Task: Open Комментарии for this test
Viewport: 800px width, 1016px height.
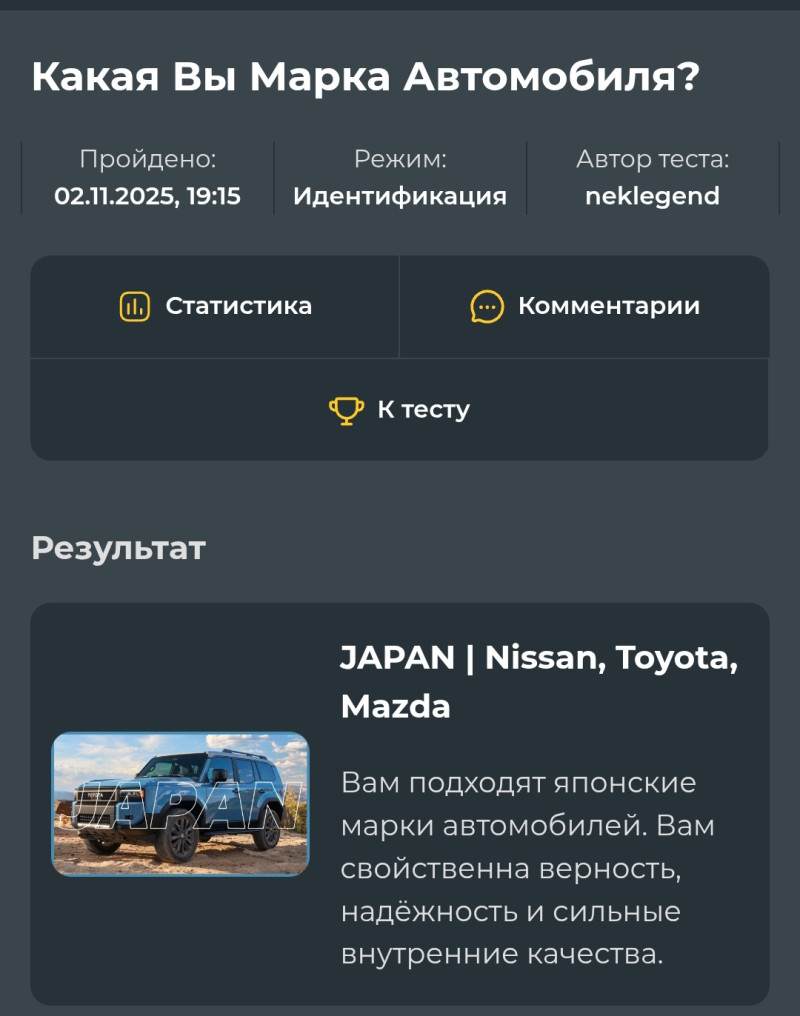Action: (585, 306)
